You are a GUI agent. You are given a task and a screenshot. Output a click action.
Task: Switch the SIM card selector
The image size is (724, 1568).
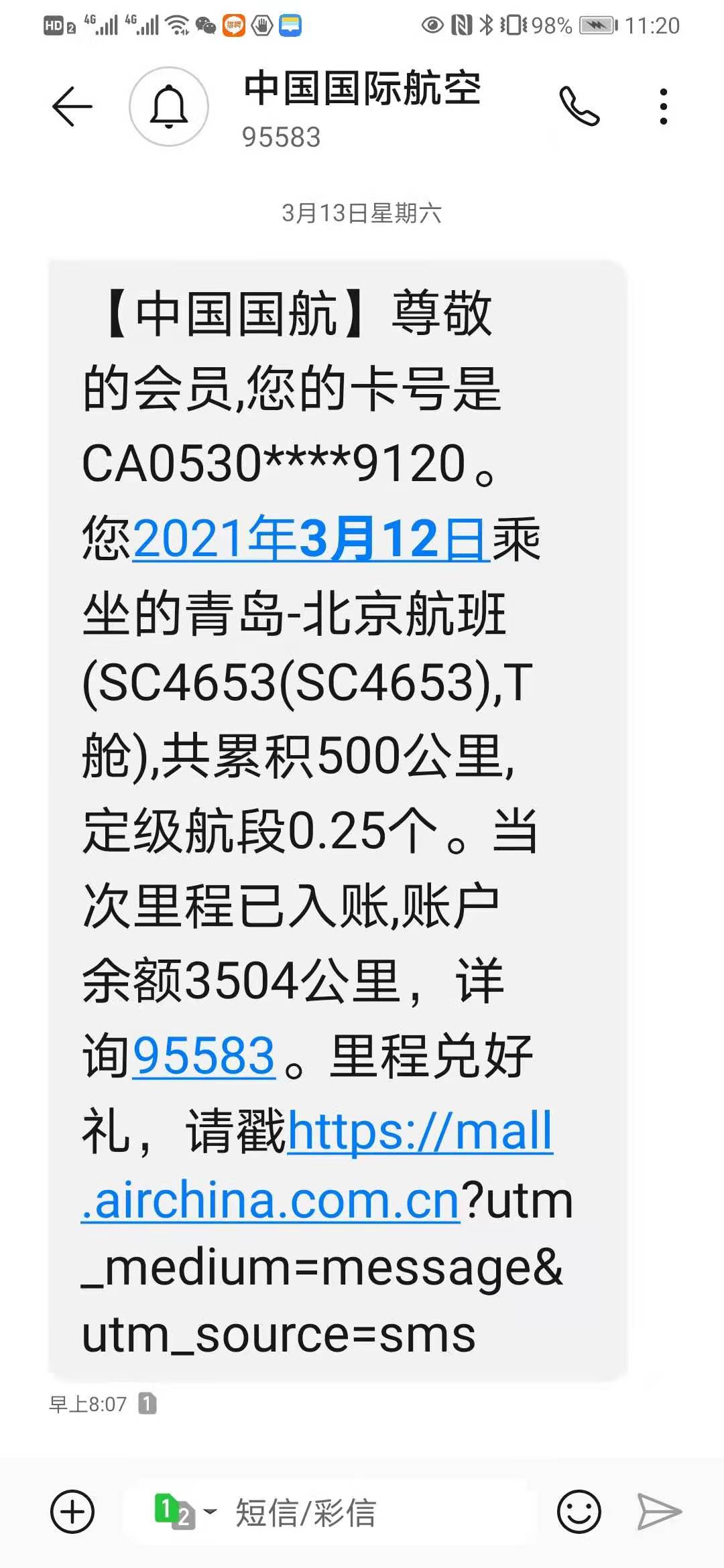[x=184, y=1512]
